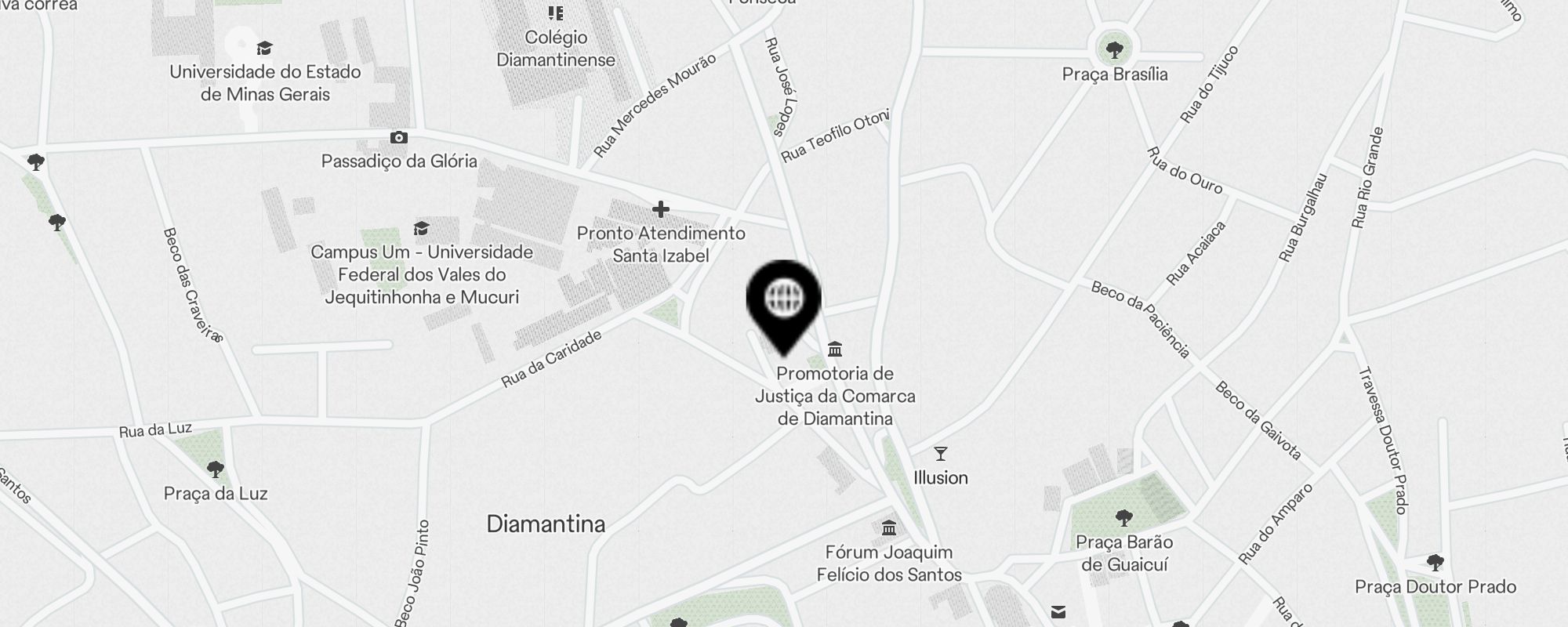This screenshot has width=1568, height=627.
Task: Tap the Praça Barão de Guaicuí marker
Action: [x=1123, y=518]
